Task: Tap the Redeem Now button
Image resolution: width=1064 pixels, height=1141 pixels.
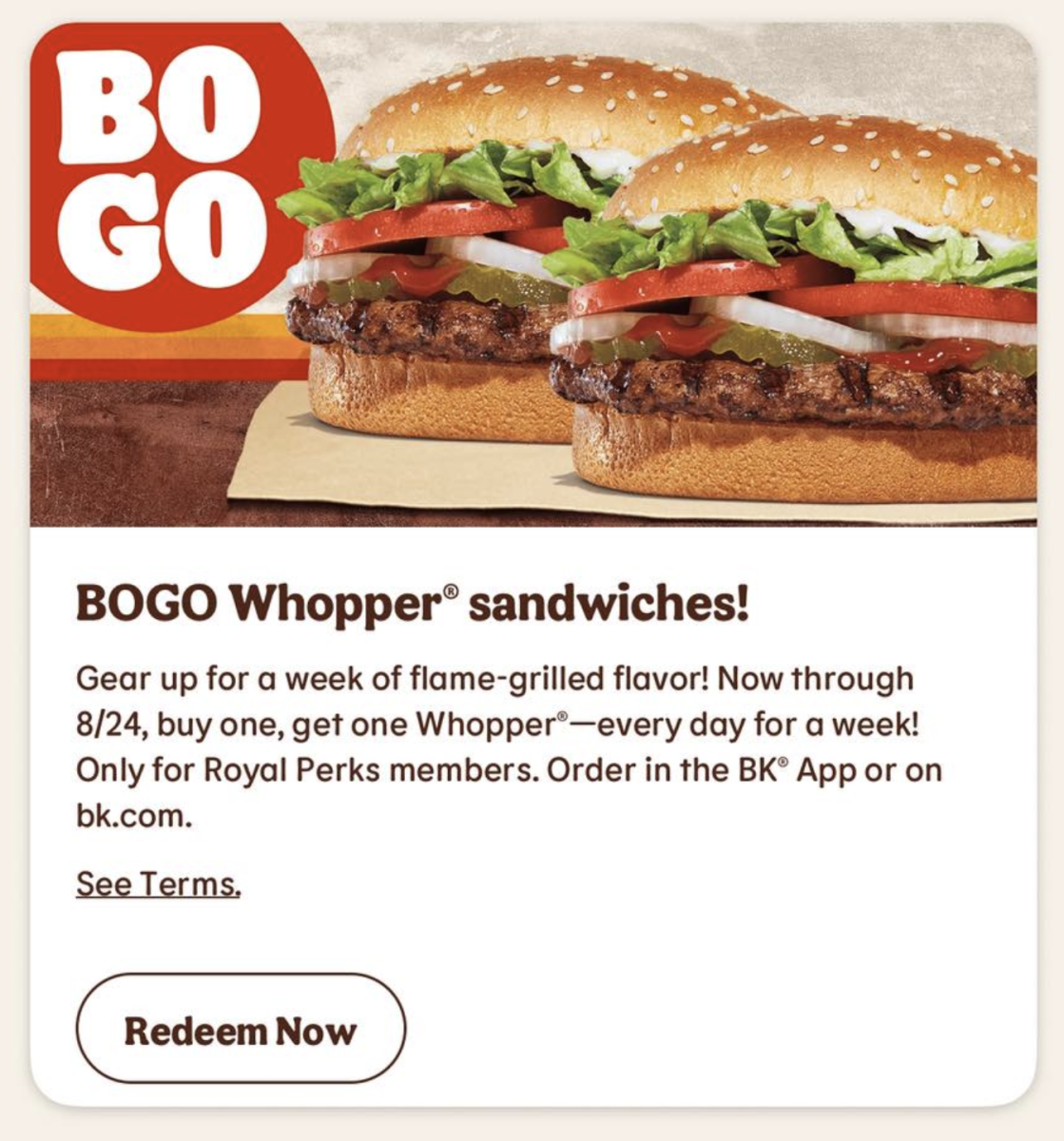Action: click(x=241, y=1030)
